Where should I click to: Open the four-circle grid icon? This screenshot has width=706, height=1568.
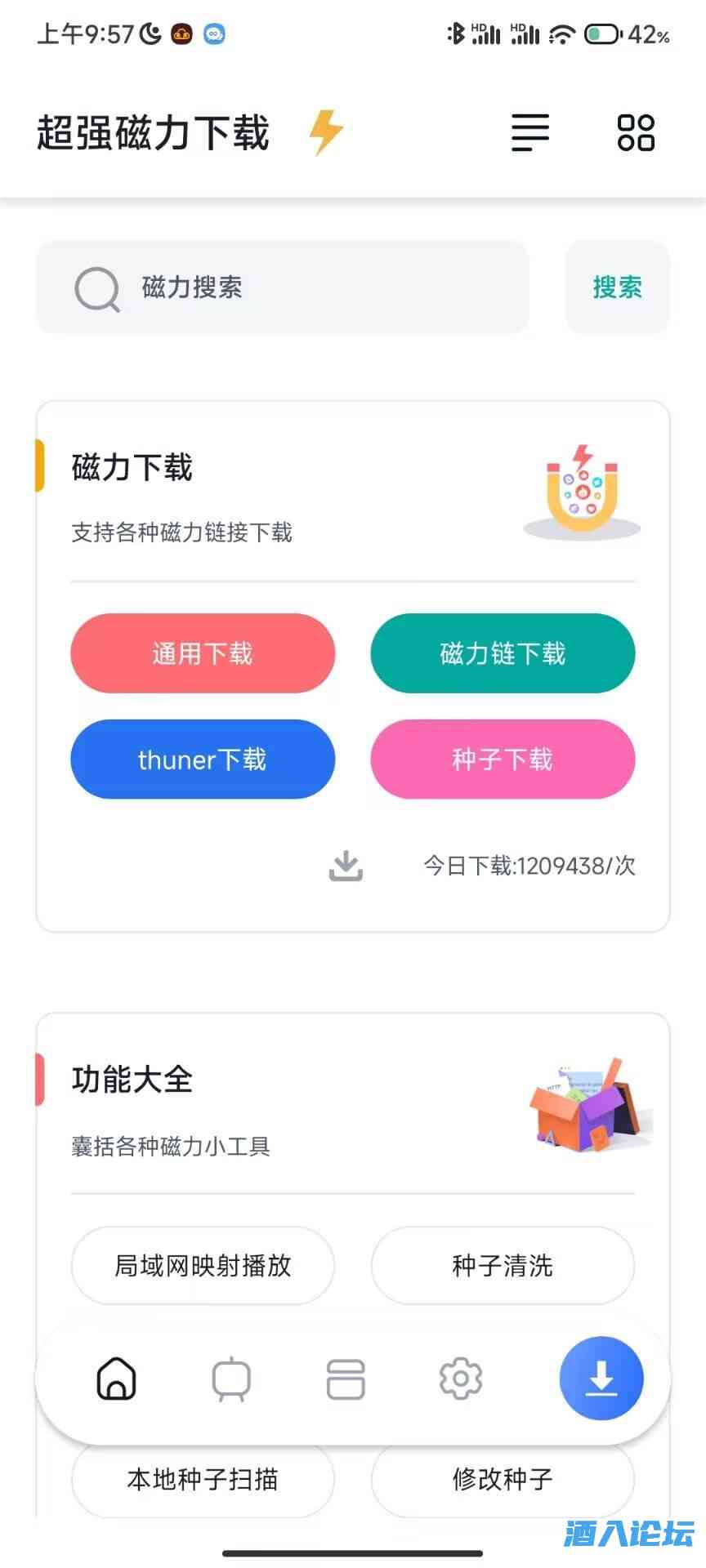[x=636, y=132]
